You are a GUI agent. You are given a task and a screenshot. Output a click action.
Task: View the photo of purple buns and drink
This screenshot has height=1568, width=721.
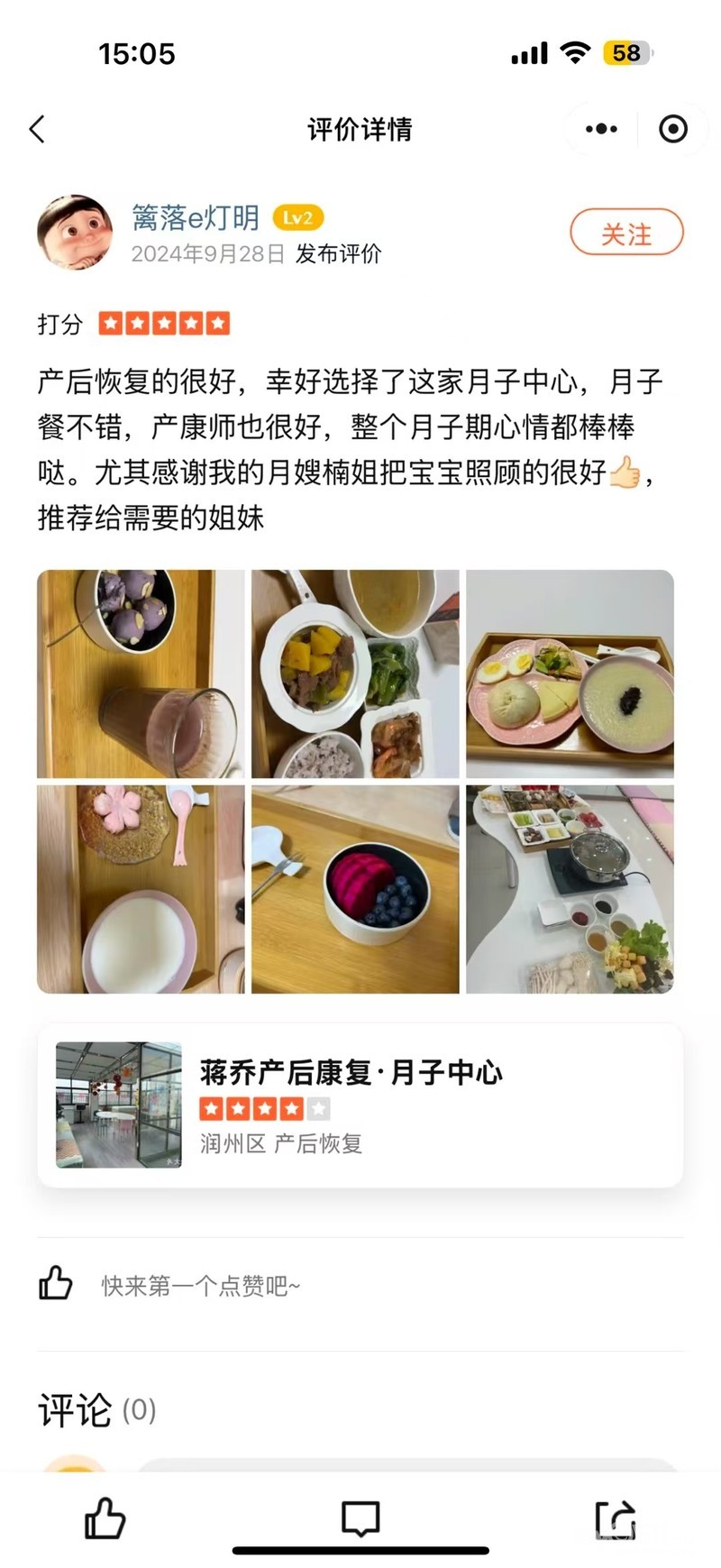point(141,674)
